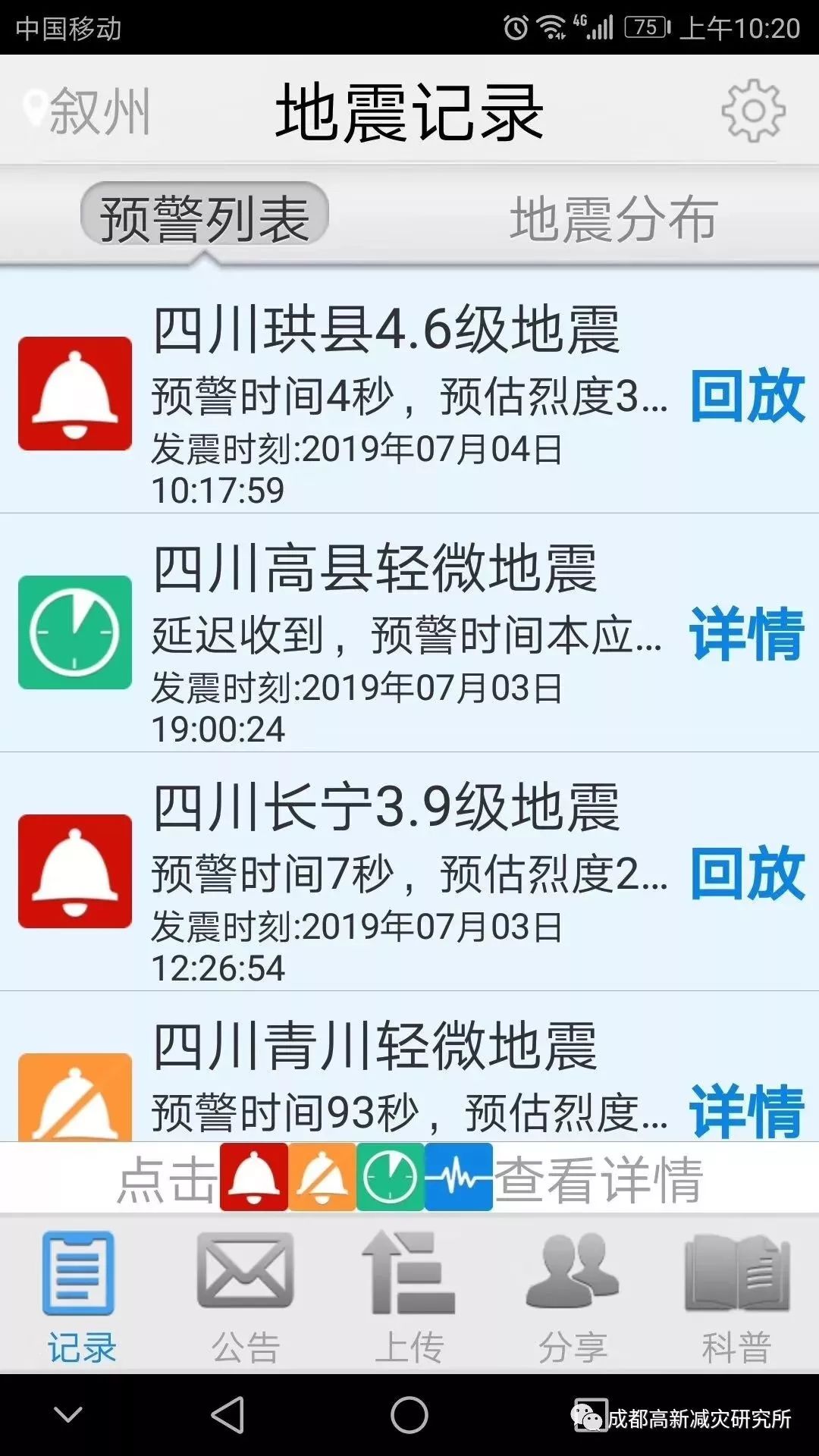819x1456 pixels.
Task: Switch to the 地震分布 tab
Action: click(x=613, y=218)
